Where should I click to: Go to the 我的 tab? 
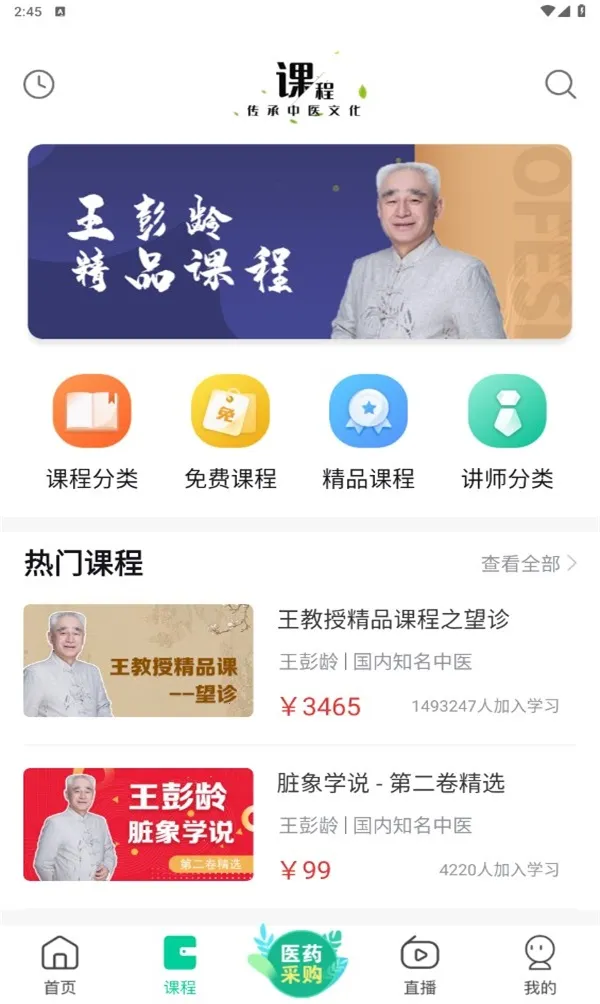tap(540, 965)
